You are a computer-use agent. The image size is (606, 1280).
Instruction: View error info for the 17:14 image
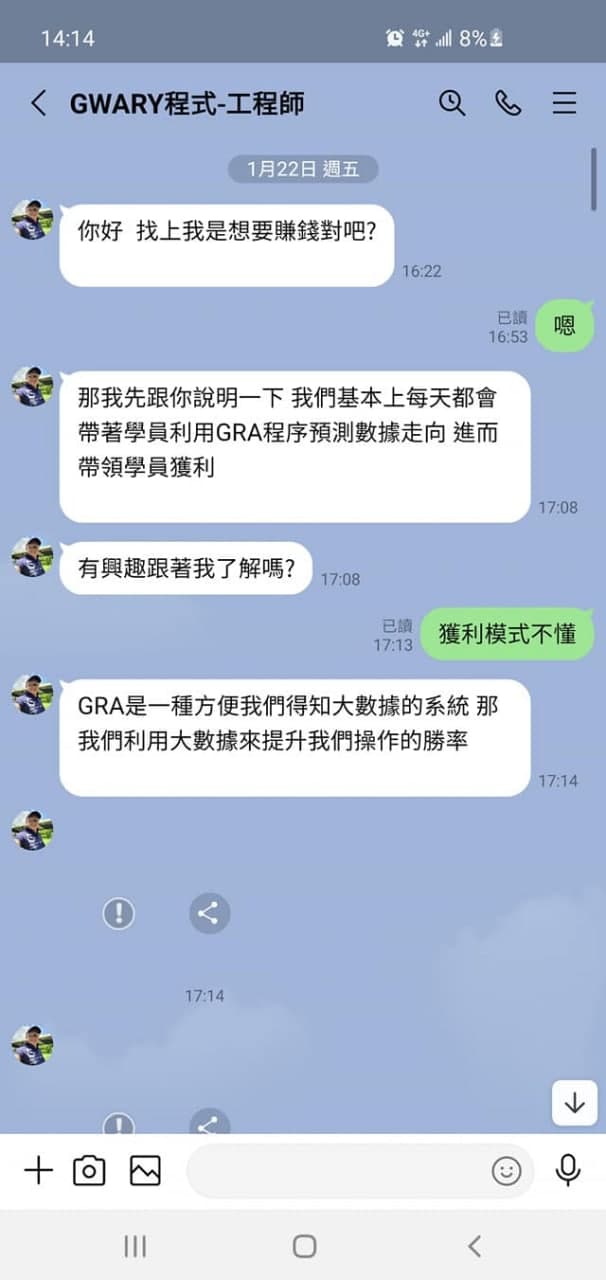click(x=119, y=913)
